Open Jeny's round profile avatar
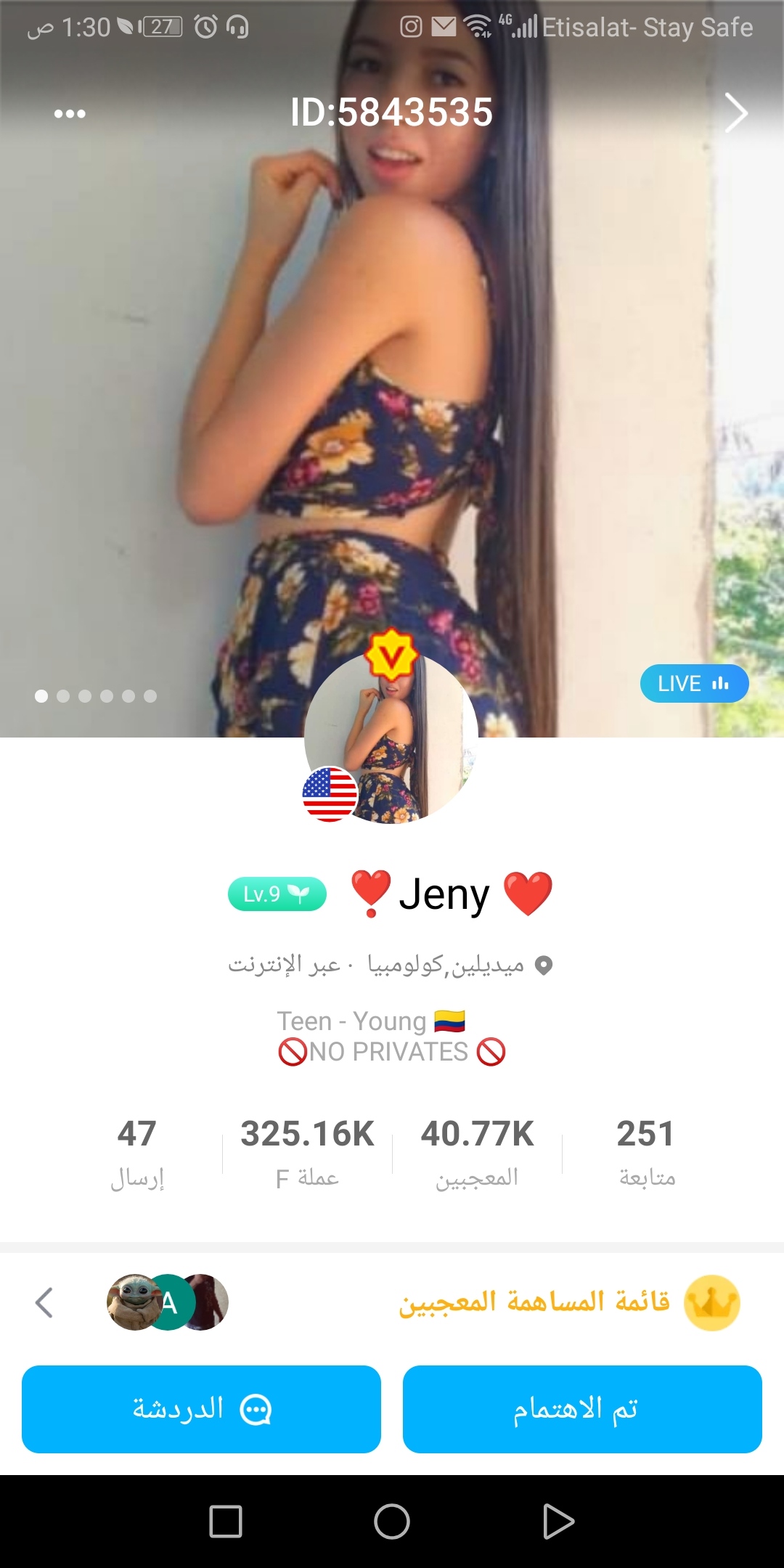The image size is (784, 1568). [x=391, y=737]
